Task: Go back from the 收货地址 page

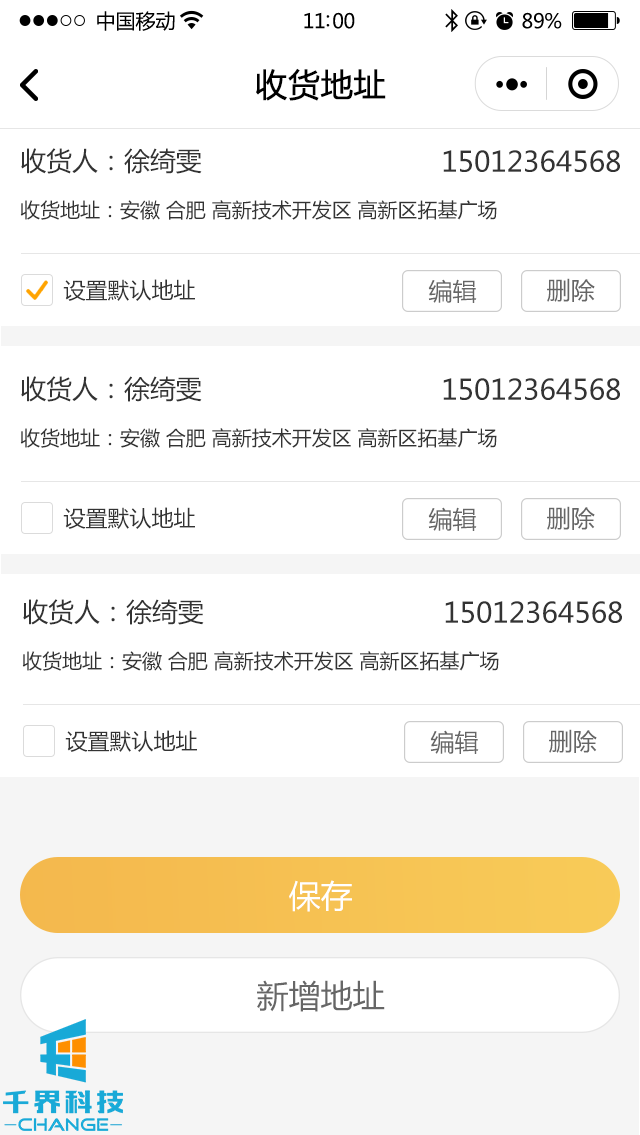Action: 30,85
